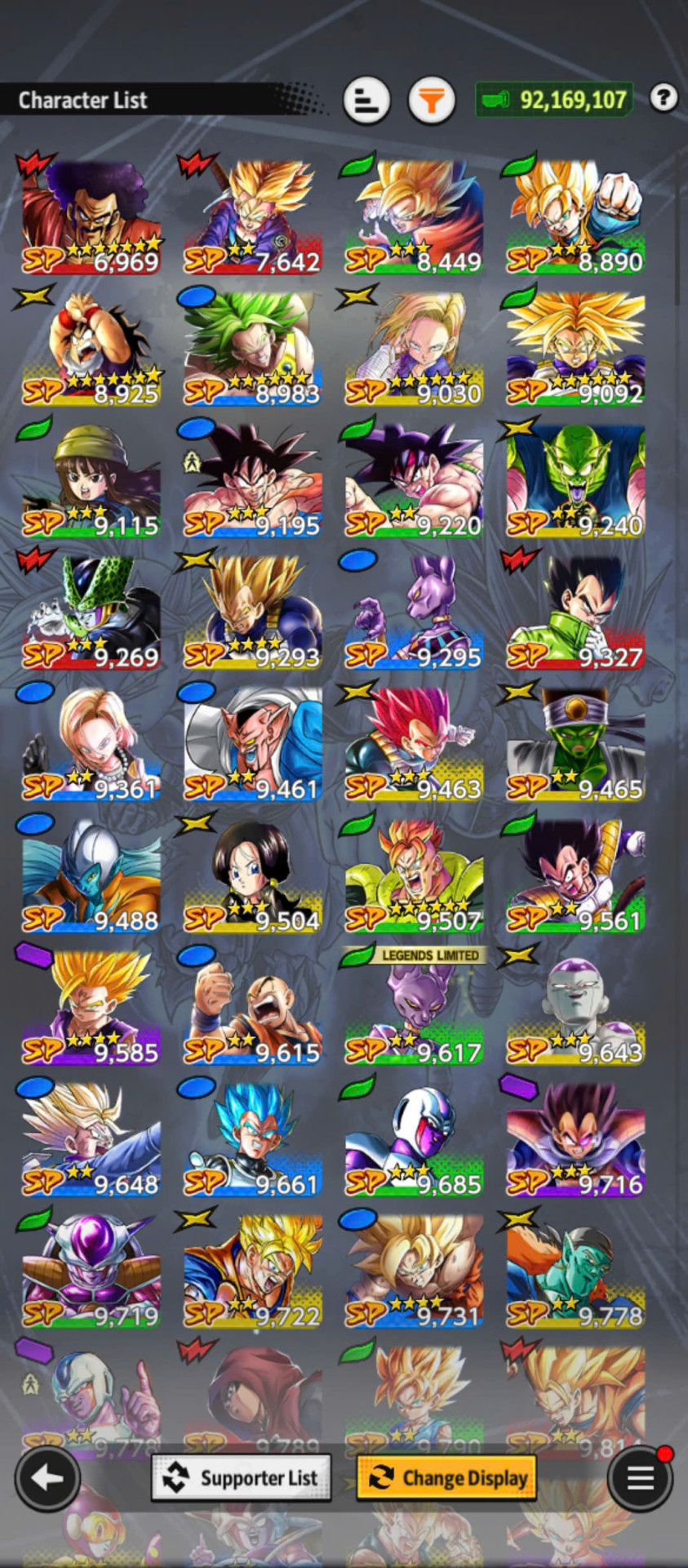Screen dimensions: 688x1568
Task: Open the hamburger menu with red dot
Action: pos(641,1477)
